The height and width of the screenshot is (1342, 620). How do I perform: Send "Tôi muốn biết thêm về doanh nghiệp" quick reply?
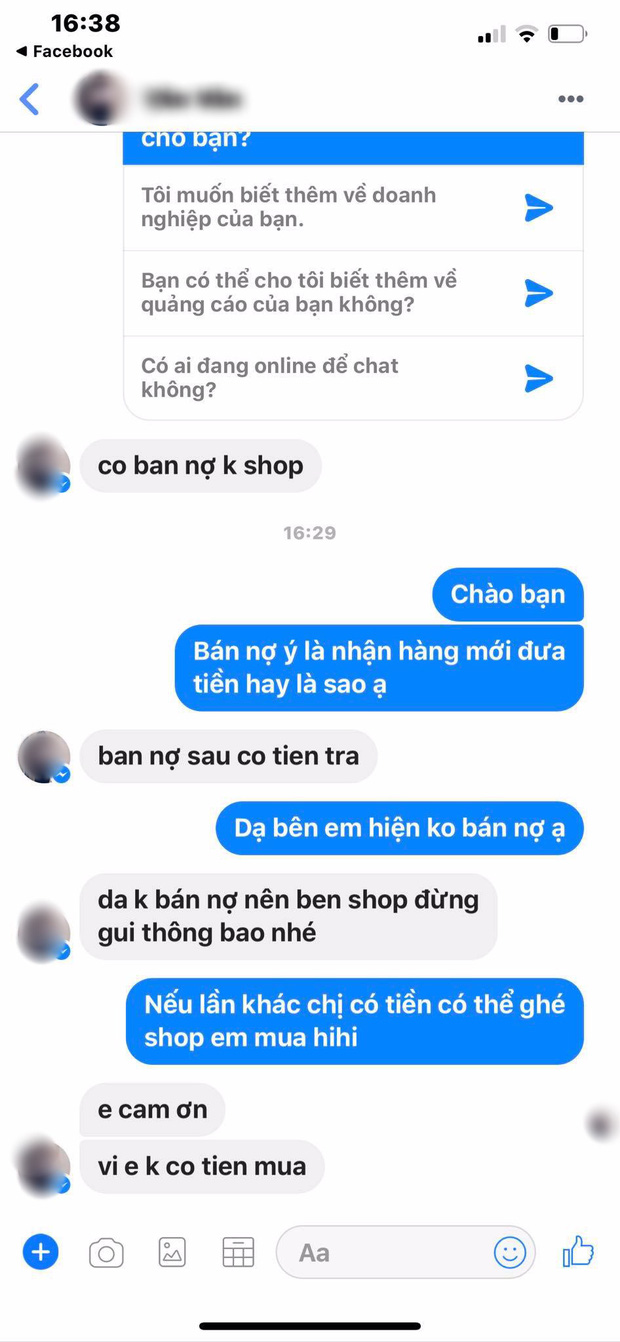pos(538,207)
